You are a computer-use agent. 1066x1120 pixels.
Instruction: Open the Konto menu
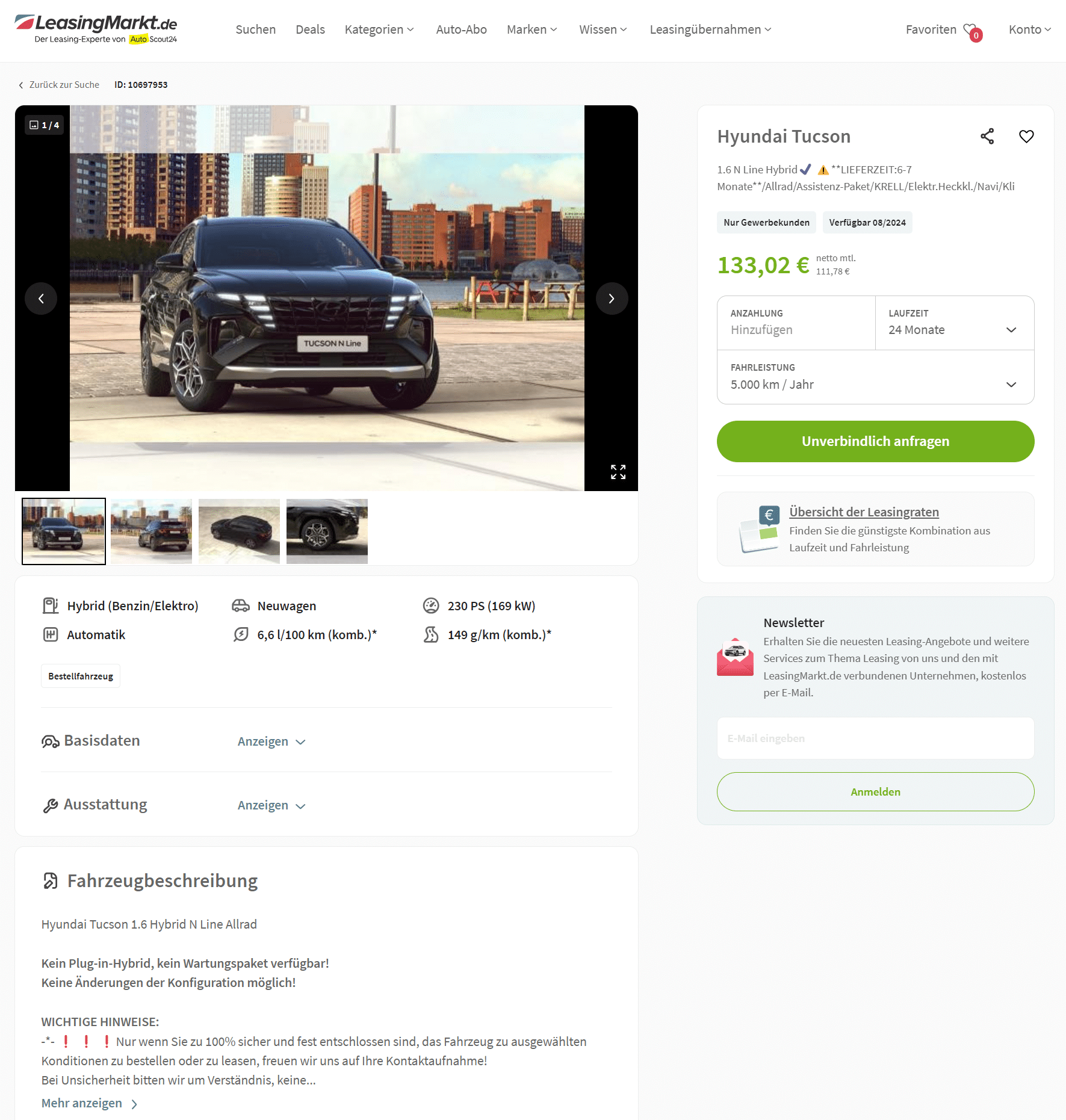point(1029,30)
